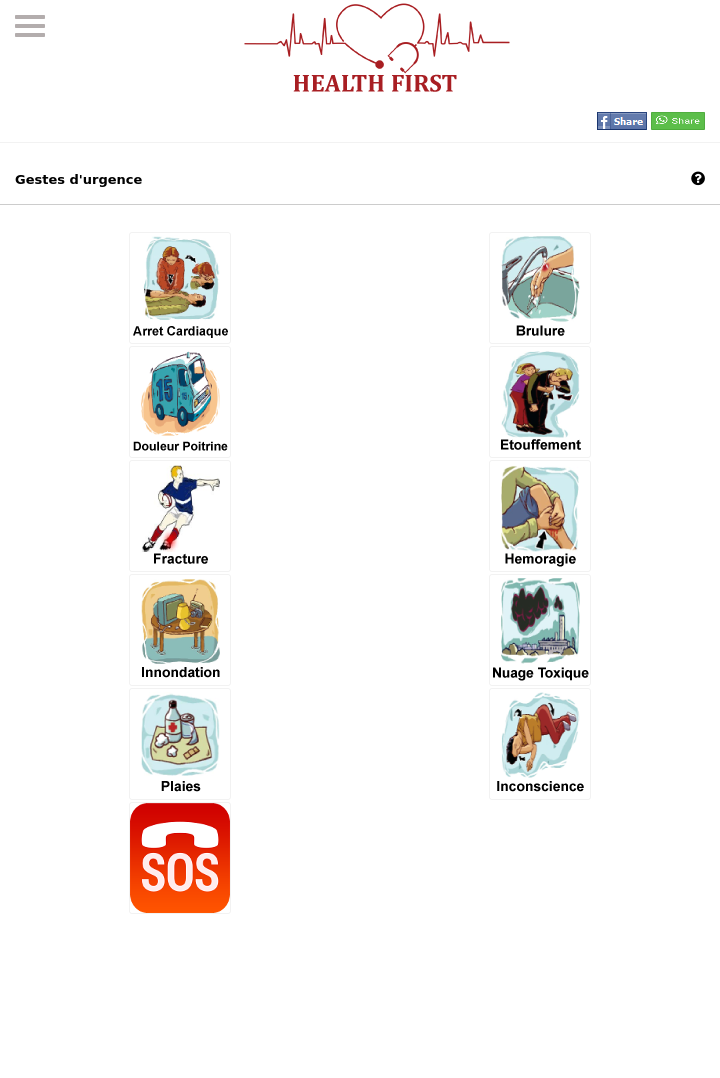View the Nuage Toxique guide

coord(540,630)
